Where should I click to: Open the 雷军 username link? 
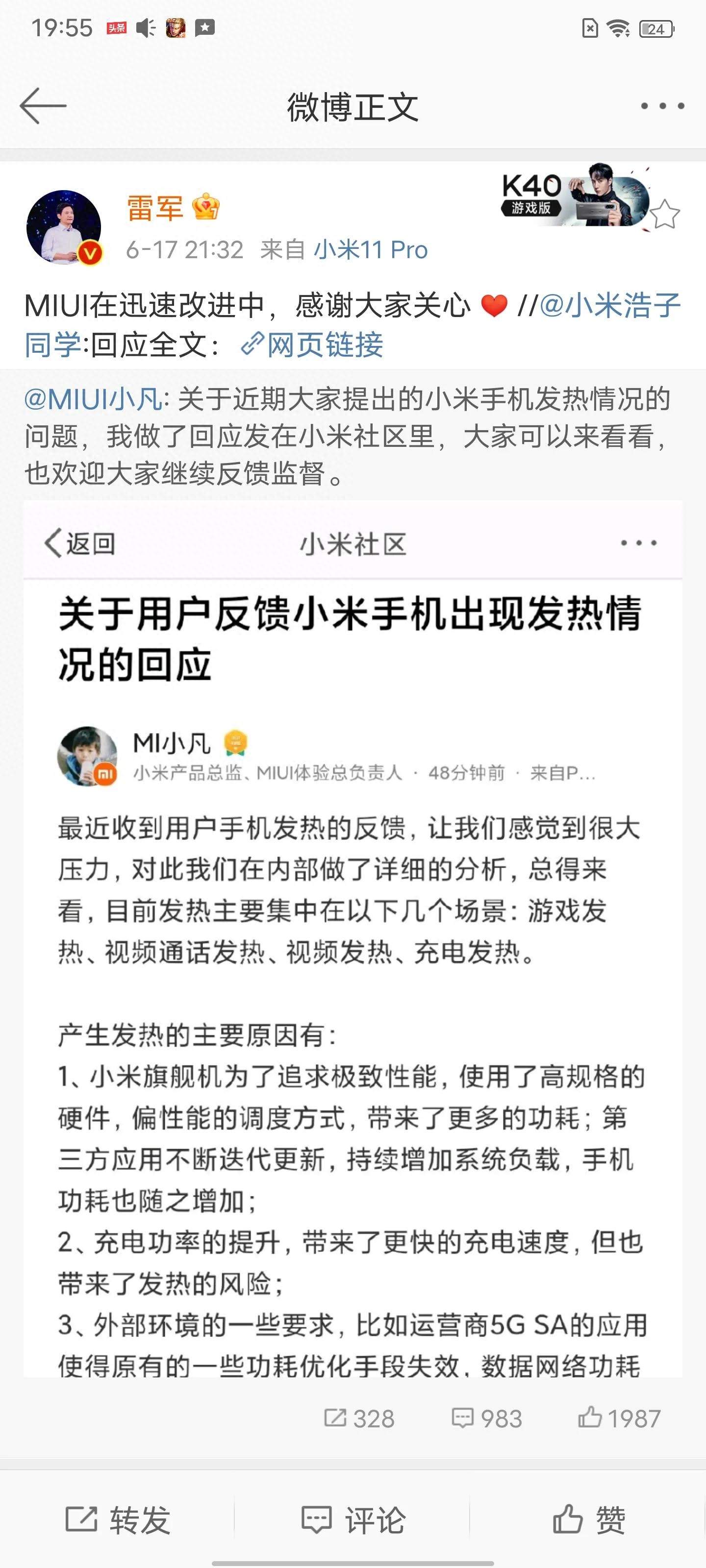pyautogui.click(x=155, y=208)
